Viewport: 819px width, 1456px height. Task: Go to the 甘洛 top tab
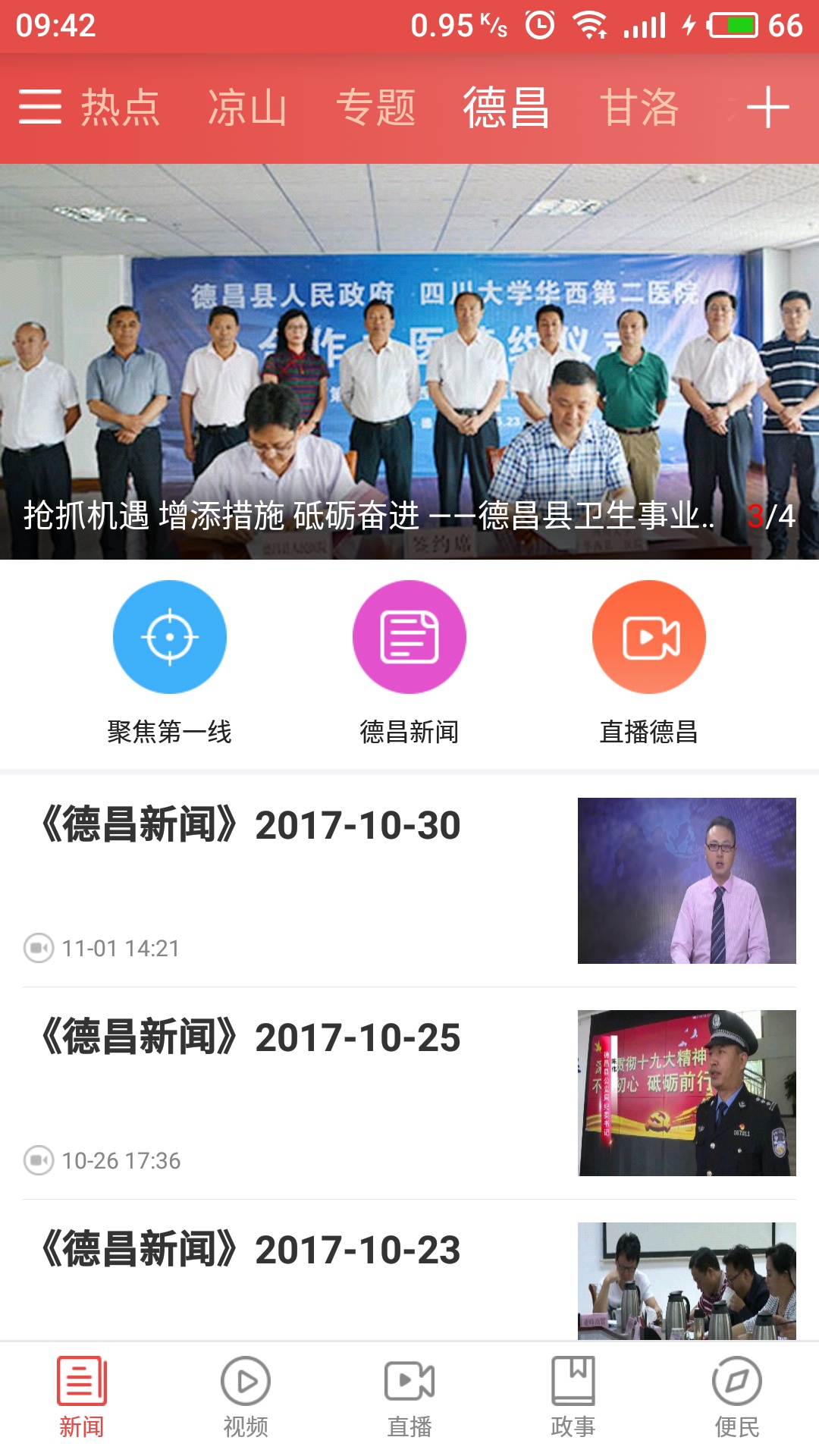pyautogui.click(x=639, y=107)
